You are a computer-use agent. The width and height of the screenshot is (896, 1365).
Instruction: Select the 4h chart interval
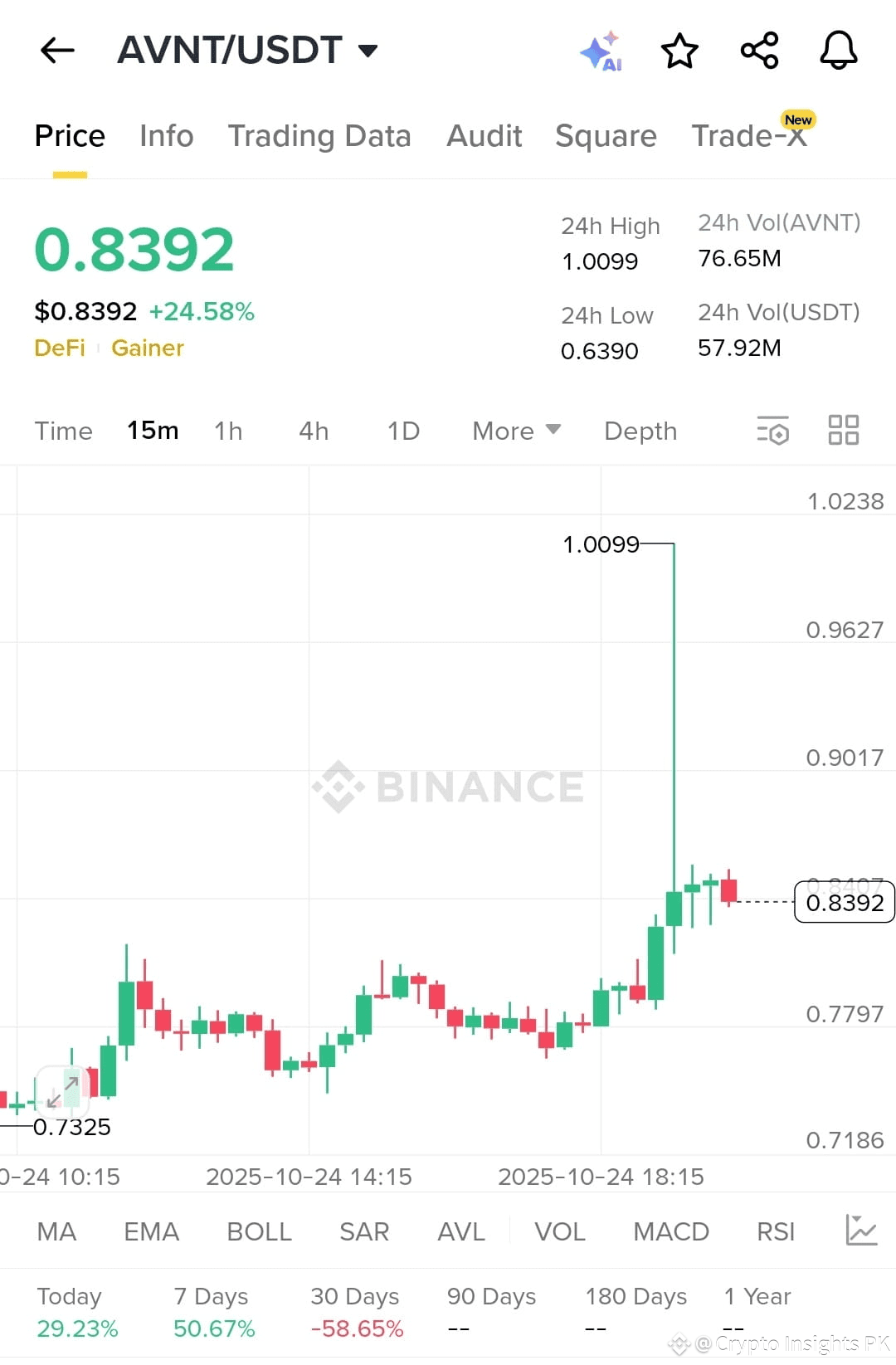(314, 431)
